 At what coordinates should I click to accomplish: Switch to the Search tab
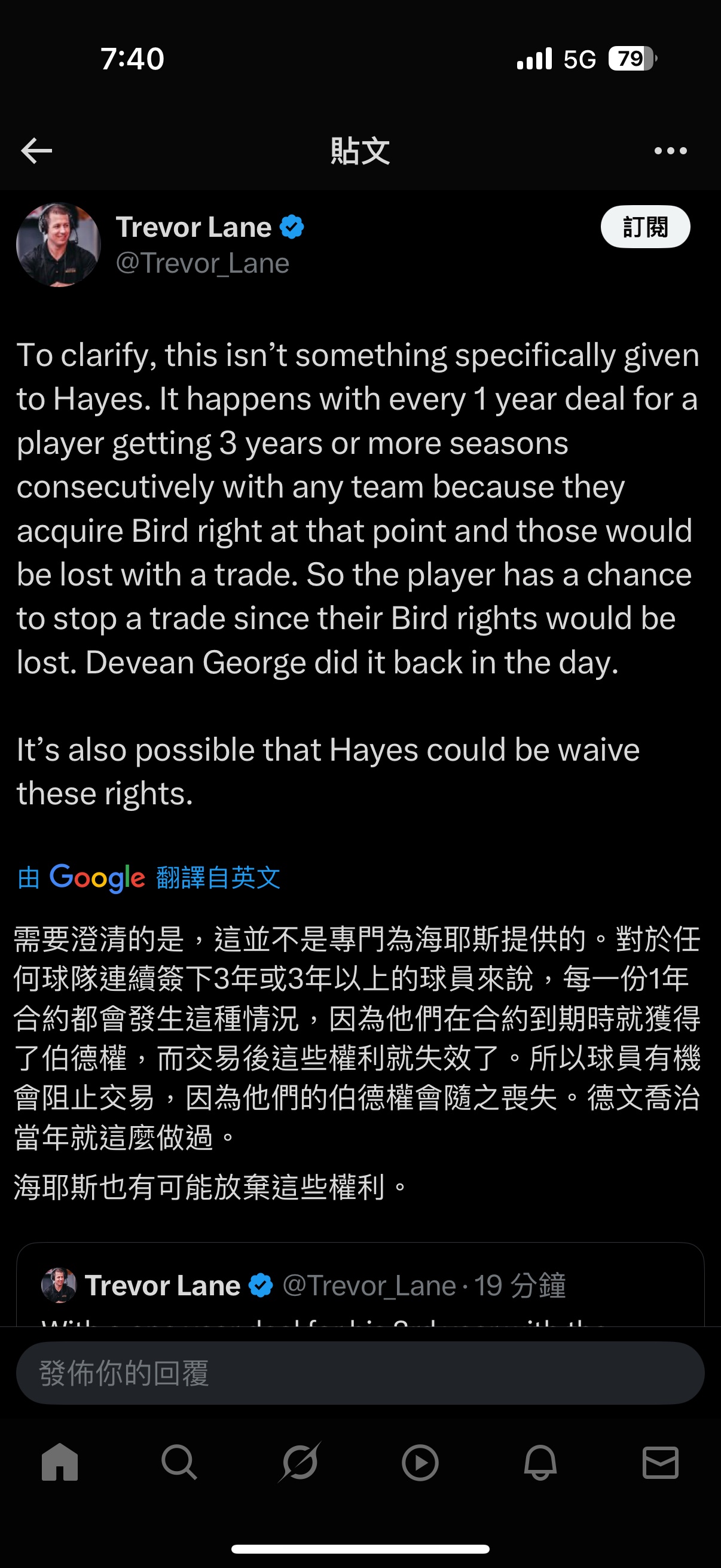point(179,1462)
